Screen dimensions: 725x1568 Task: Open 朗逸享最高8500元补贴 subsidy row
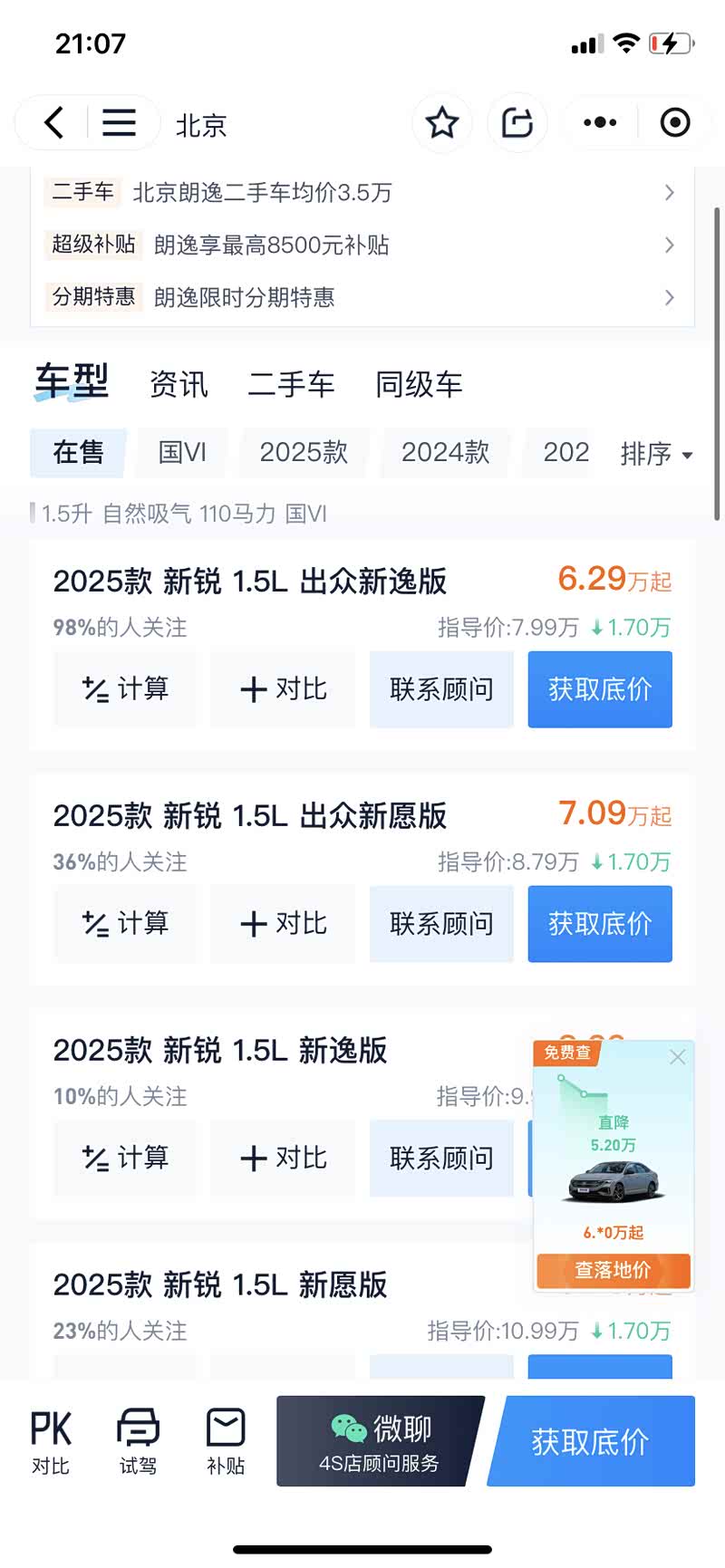pos(362,245)
